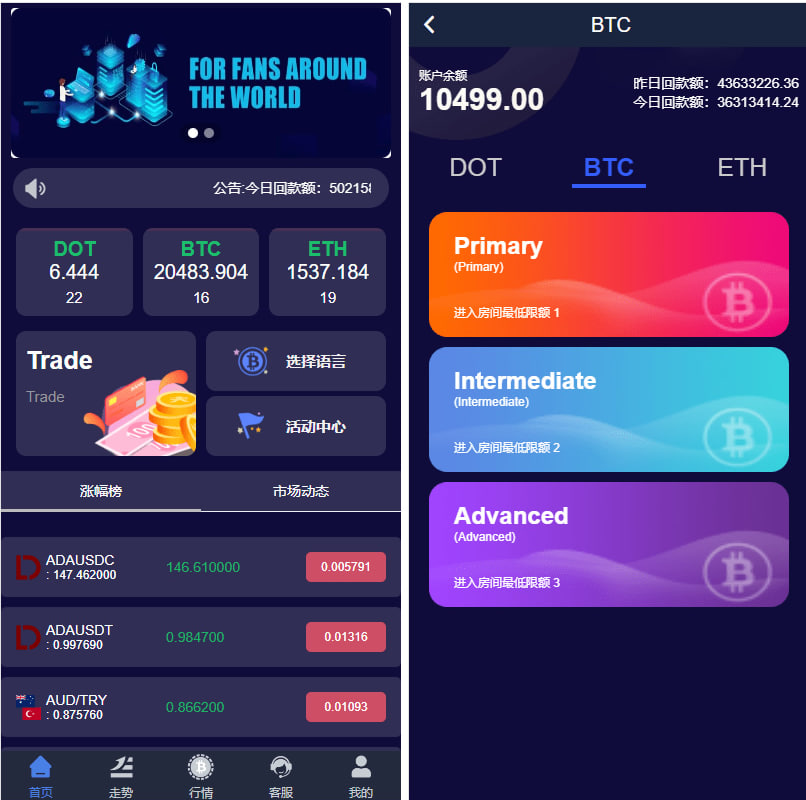Tap 选择语言 to choose language
Viewport: 806px width, 800px height.
coord(296,361)
